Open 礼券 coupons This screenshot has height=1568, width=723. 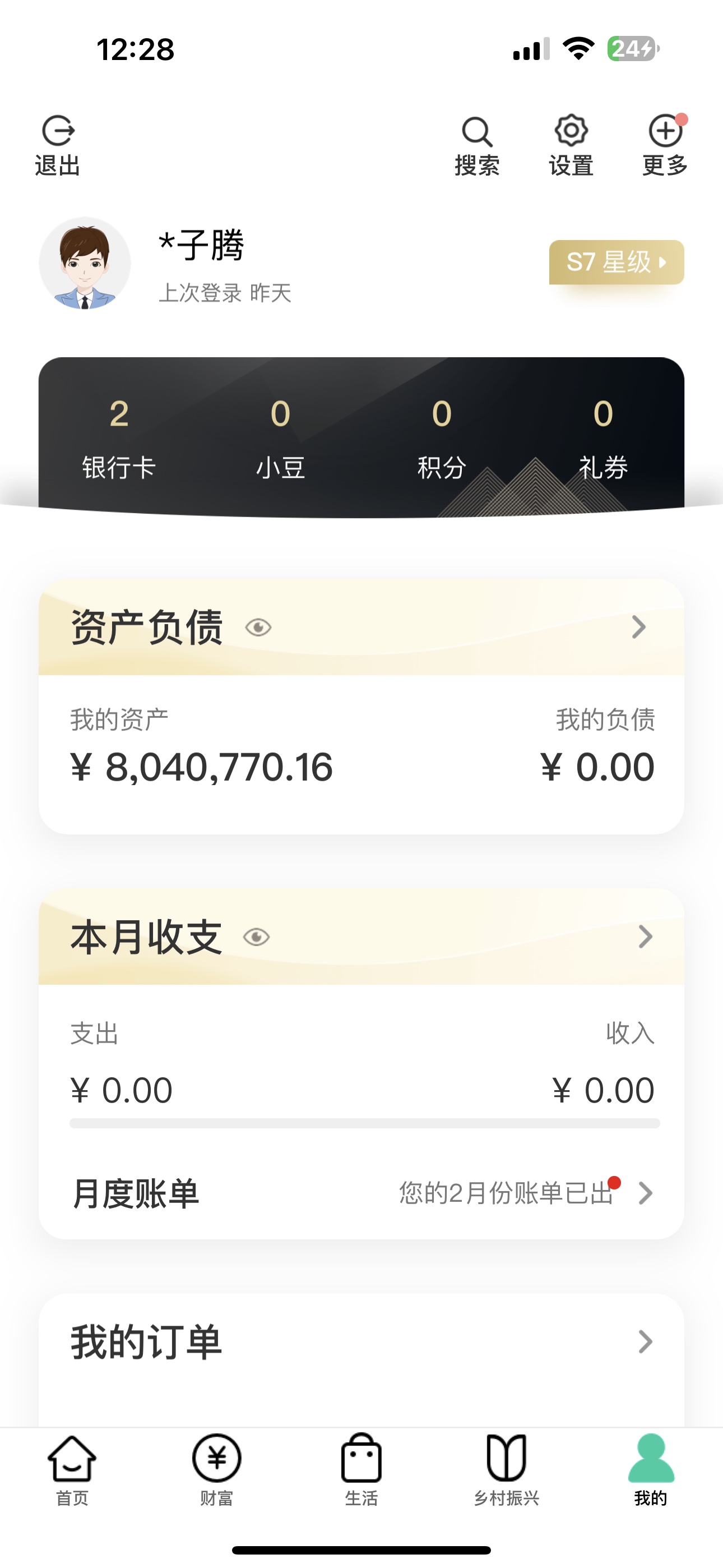click(603, 437)
